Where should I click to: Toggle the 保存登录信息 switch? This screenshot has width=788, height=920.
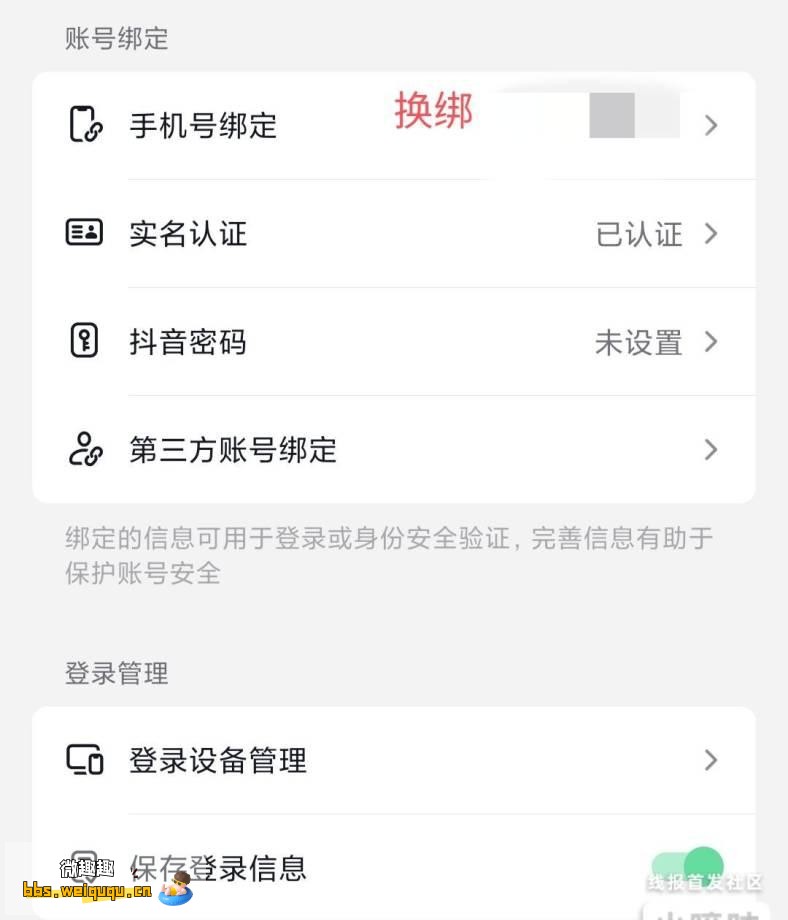(x=686, y=866)
